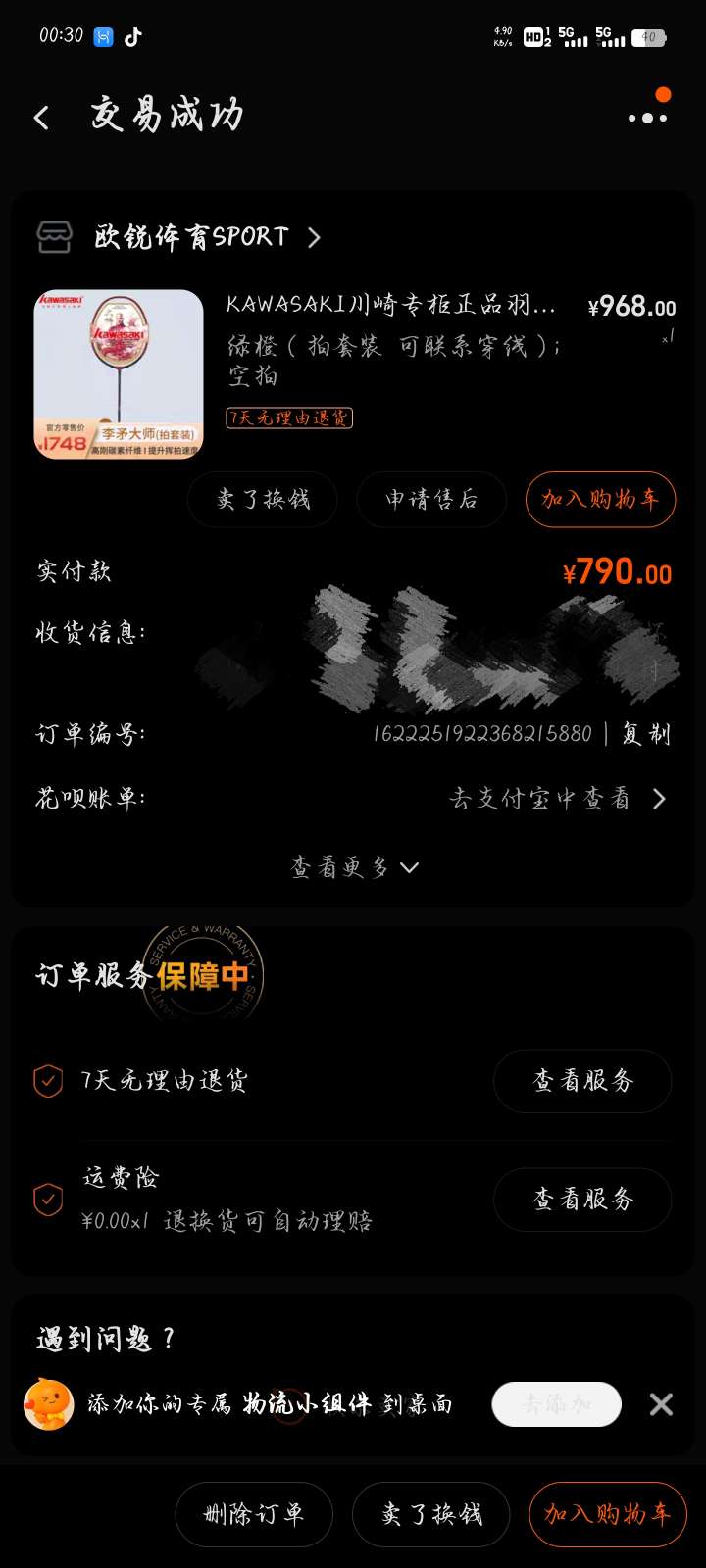View service for 运费险
706x1568 pixels.
[x=582, y=1200]
